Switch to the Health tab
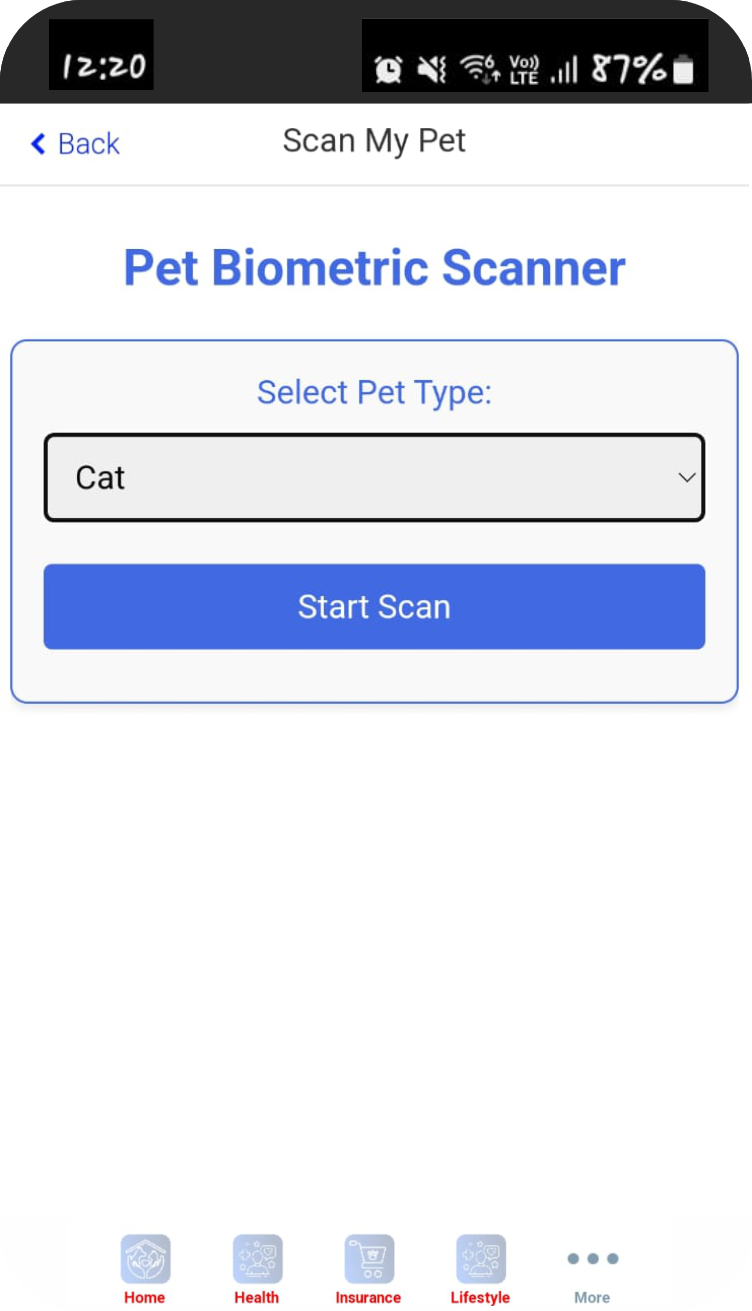Image resolution: width=752 pixels, height=1311 pixels. tap(256, 1270)
